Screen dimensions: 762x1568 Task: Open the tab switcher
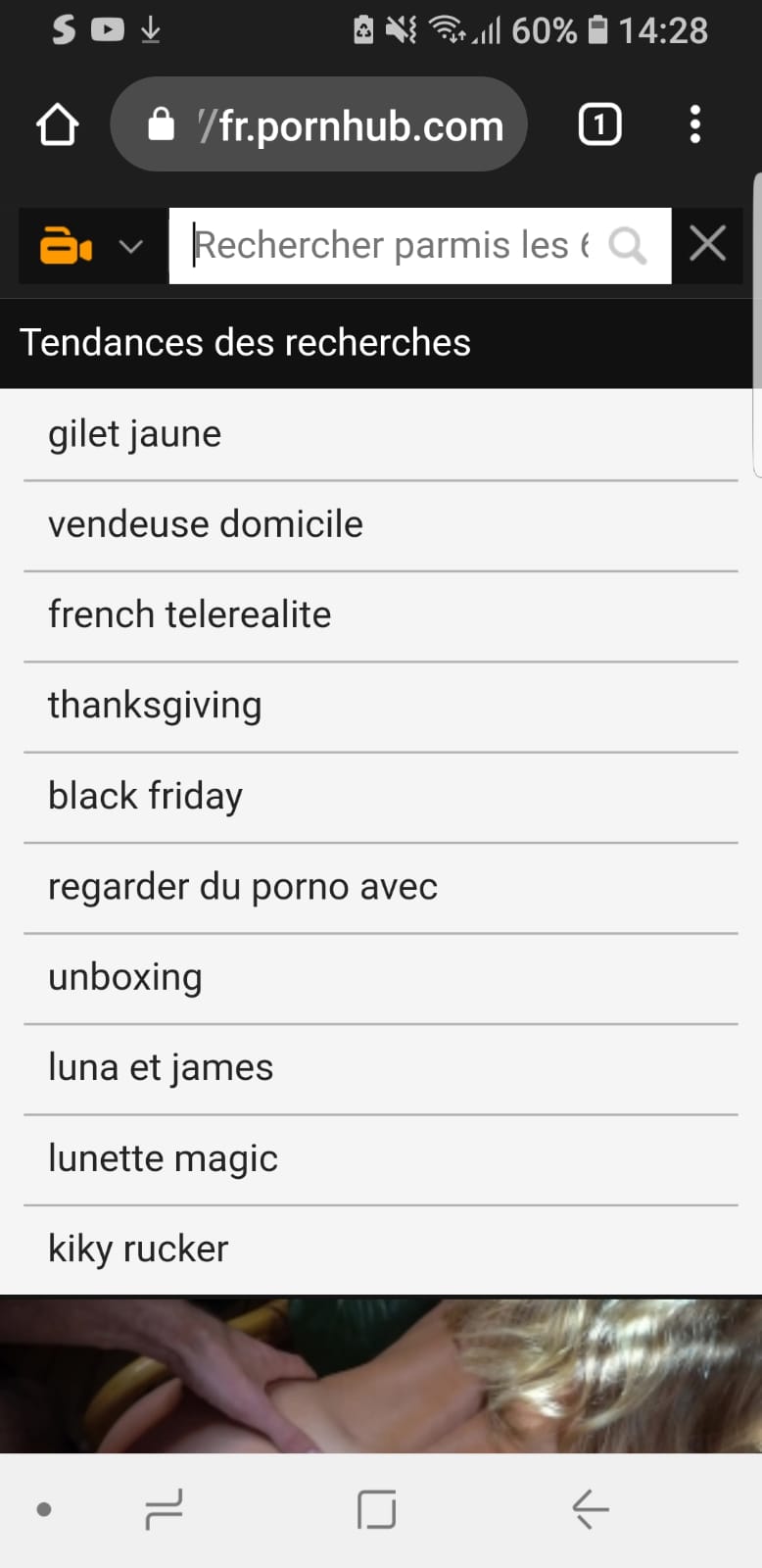click(599, 124)
